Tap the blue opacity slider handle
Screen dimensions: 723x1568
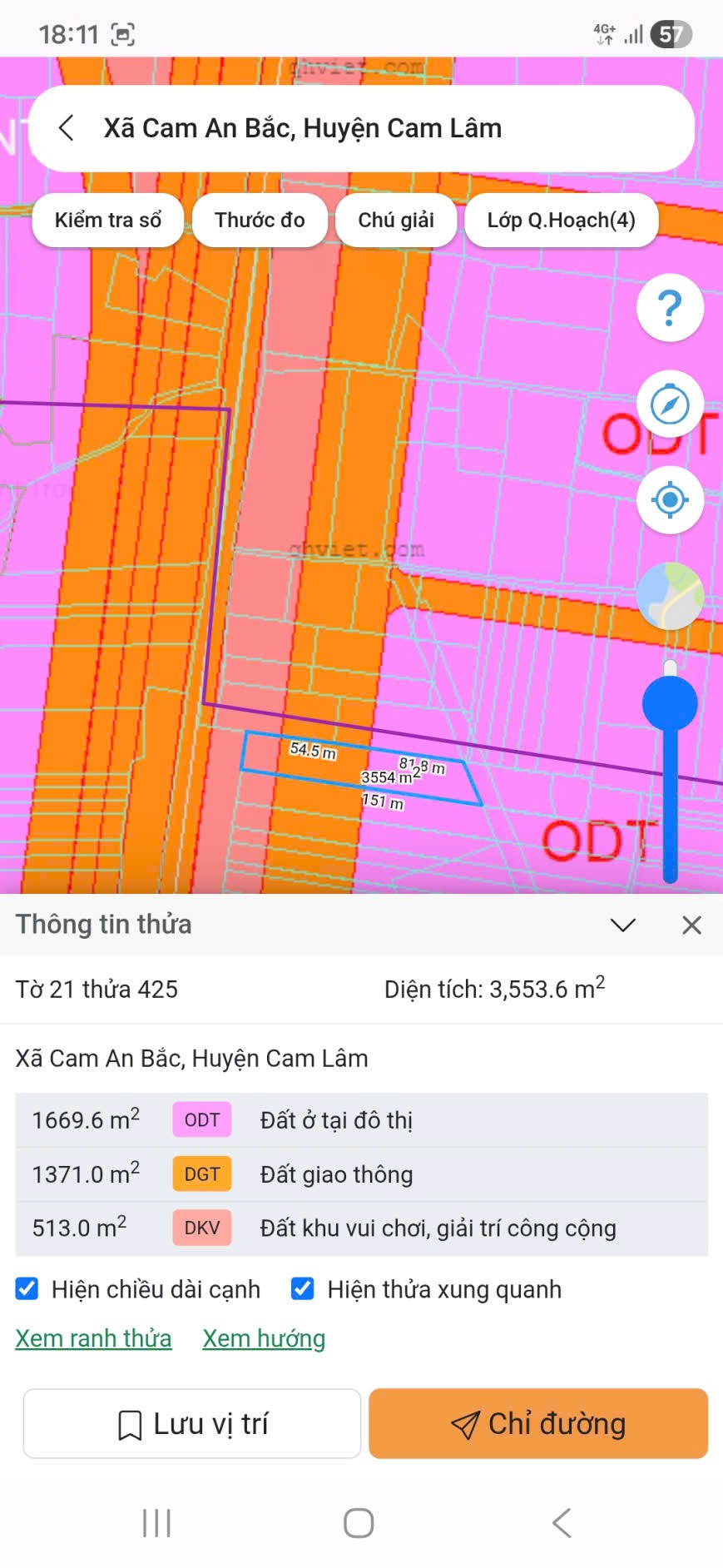coord(670,703)
